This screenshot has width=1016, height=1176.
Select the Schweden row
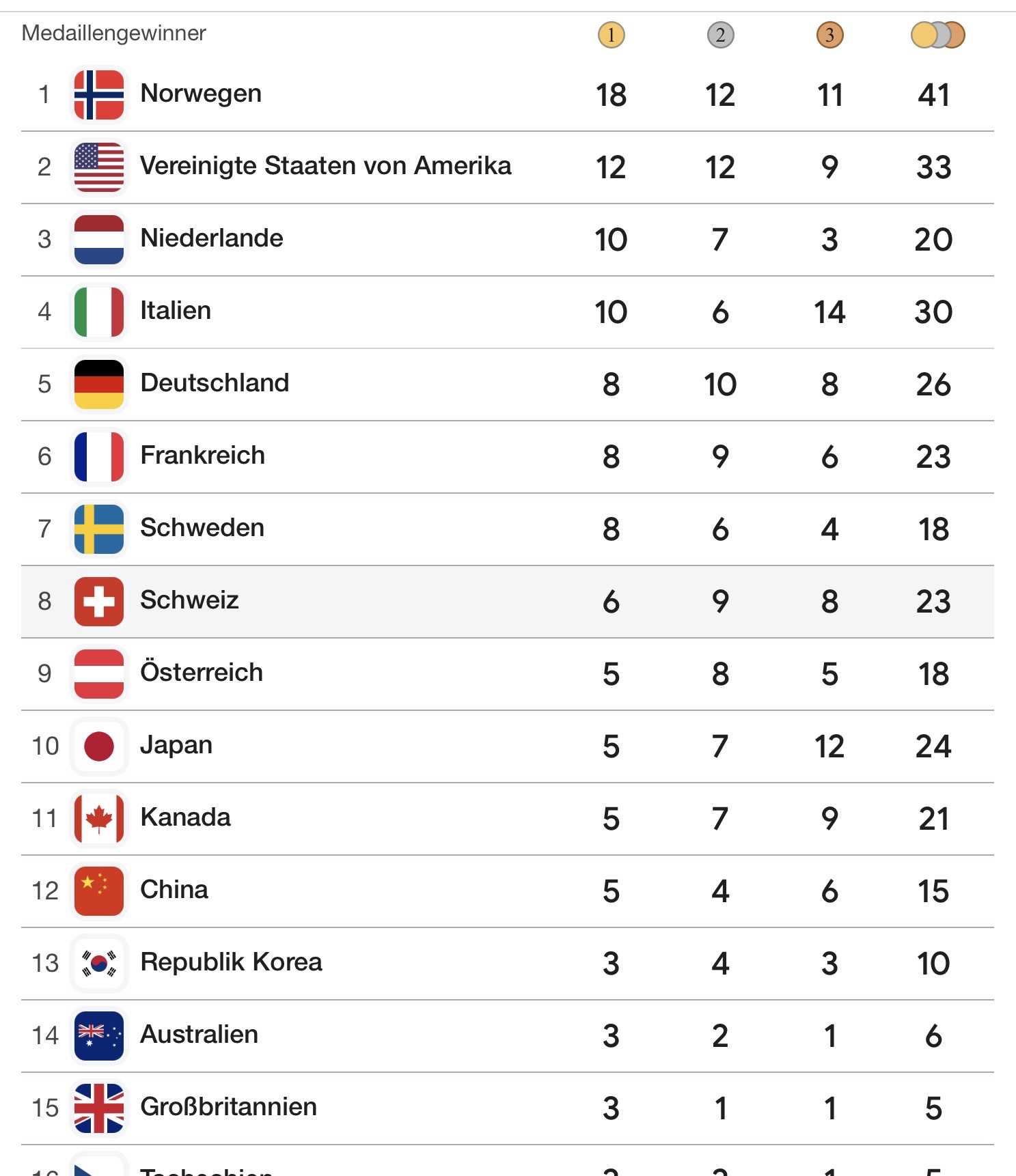[202, 528]
